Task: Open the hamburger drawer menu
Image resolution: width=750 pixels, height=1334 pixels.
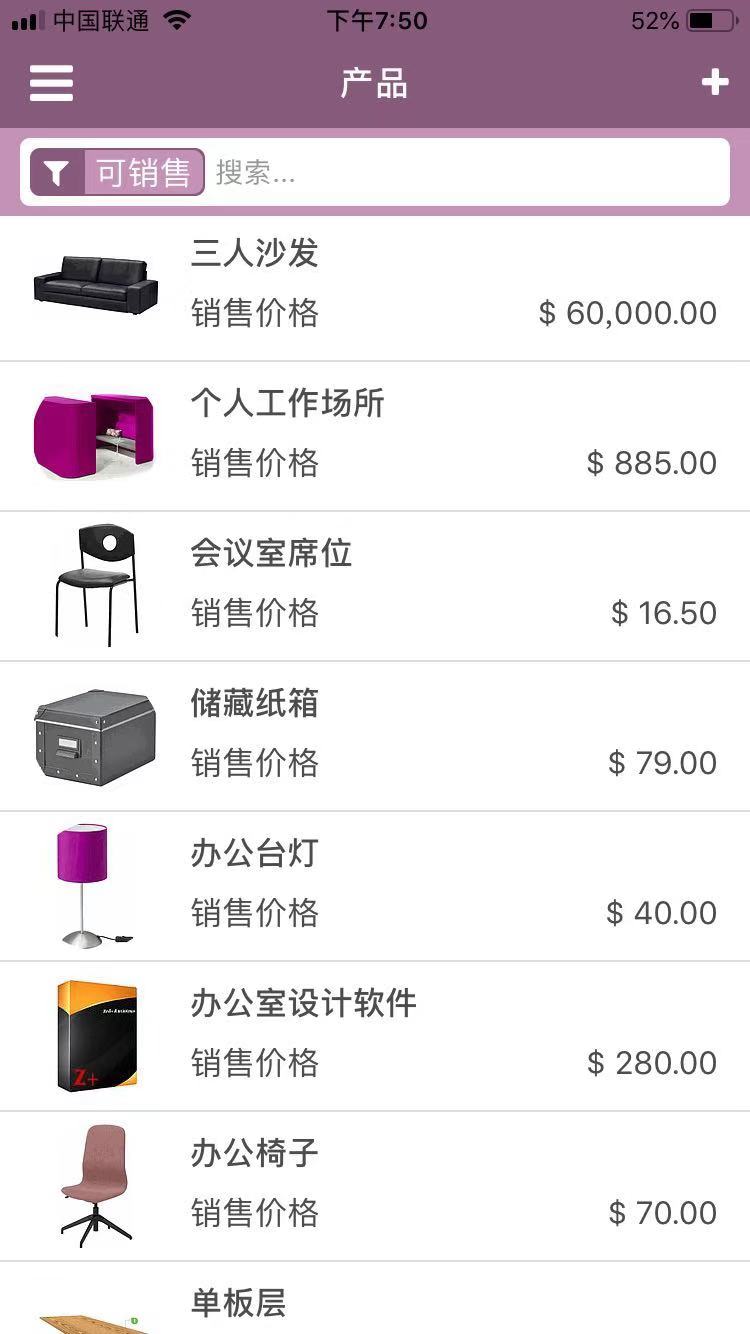Action: coord(51,83)
